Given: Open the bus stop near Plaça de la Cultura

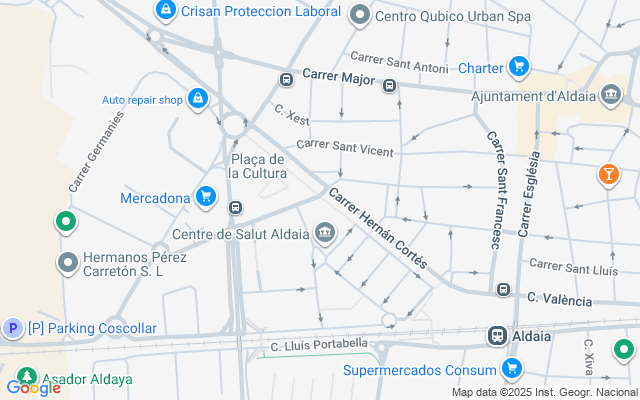Looking at the screenshot, I should (235, 208).
